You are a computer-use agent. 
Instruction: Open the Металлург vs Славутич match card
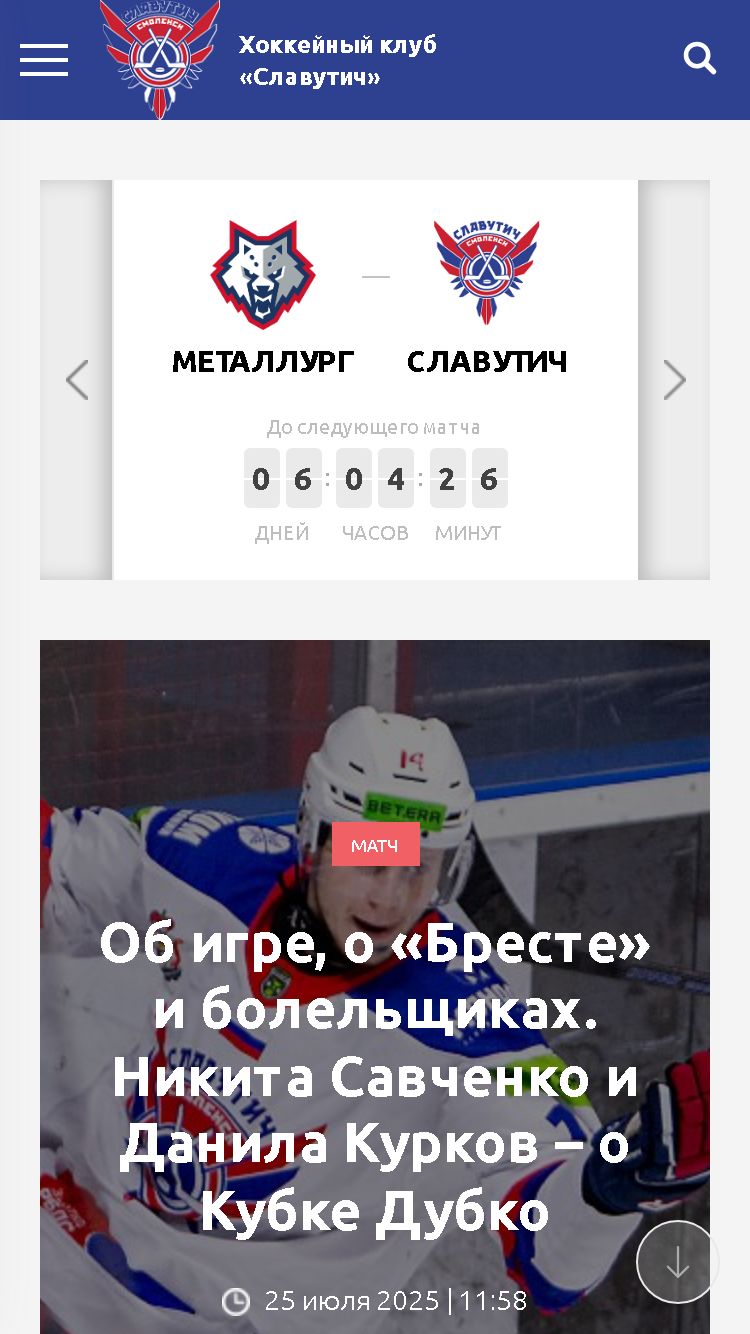375,380
